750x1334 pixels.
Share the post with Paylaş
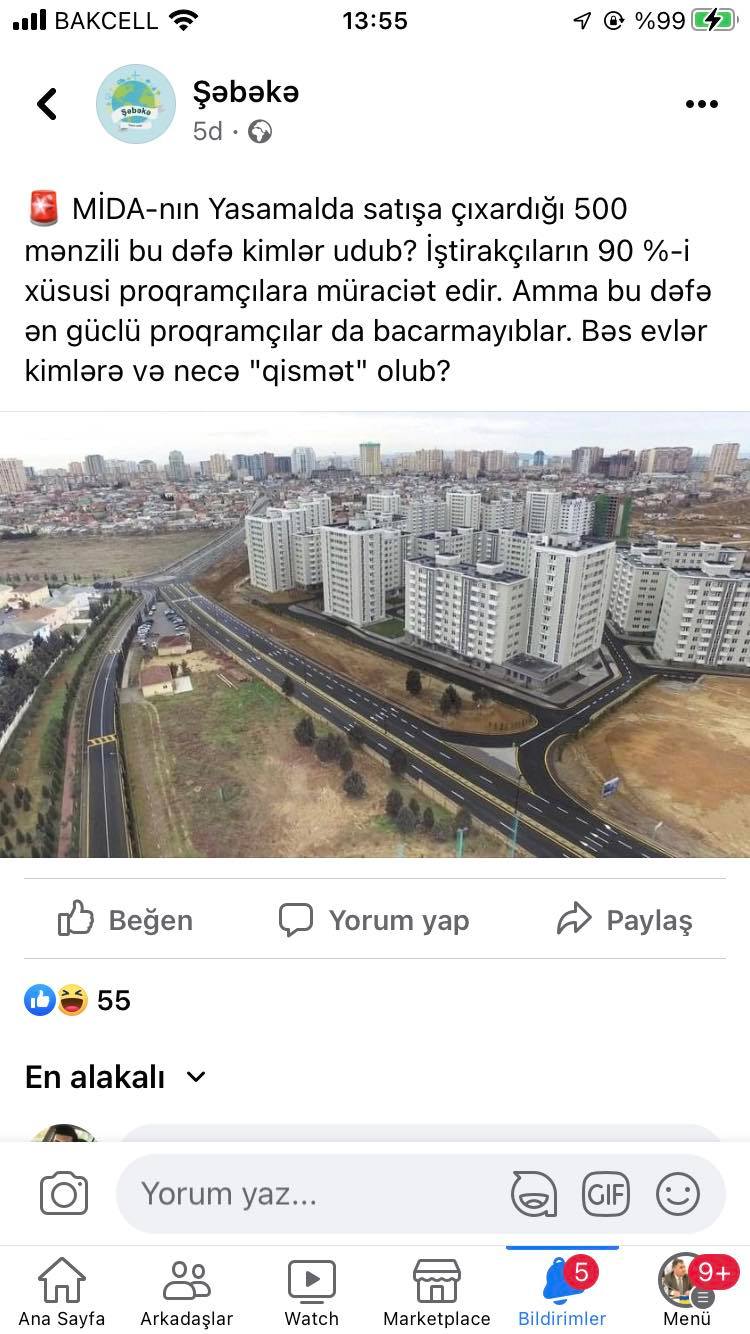point(625,920)
